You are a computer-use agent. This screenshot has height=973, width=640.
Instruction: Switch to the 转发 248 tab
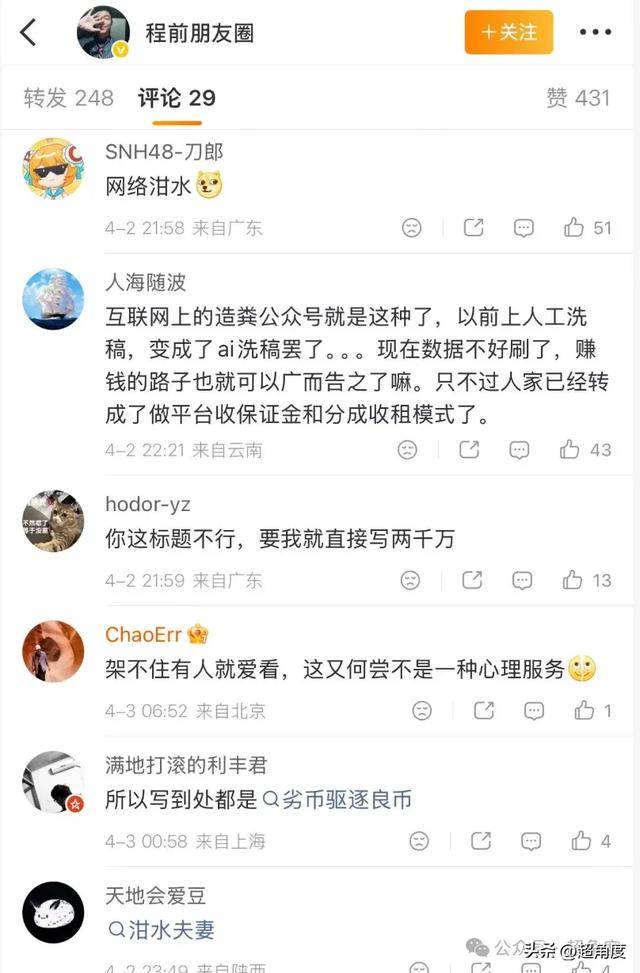(x=69, y=97)
